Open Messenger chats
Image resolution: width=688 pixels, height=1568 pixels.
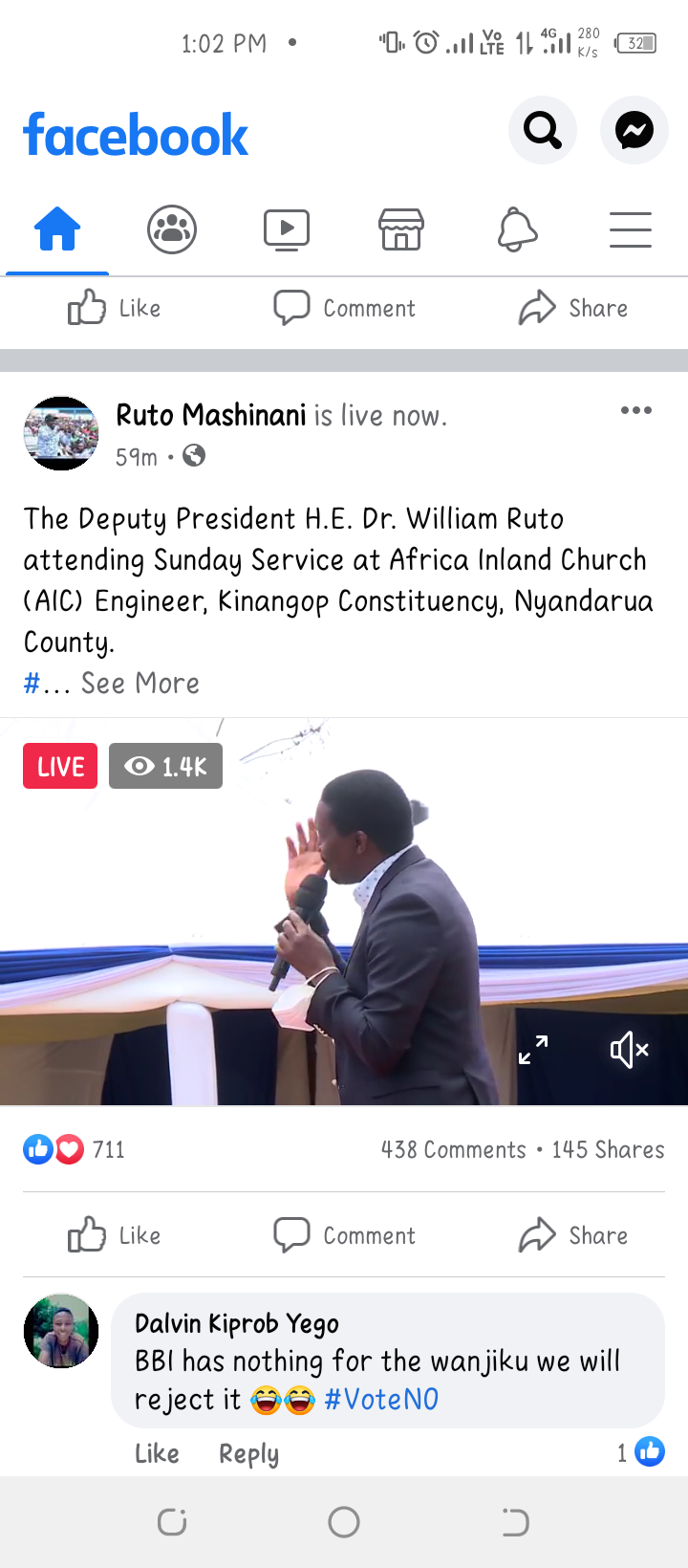pos(634,130)
